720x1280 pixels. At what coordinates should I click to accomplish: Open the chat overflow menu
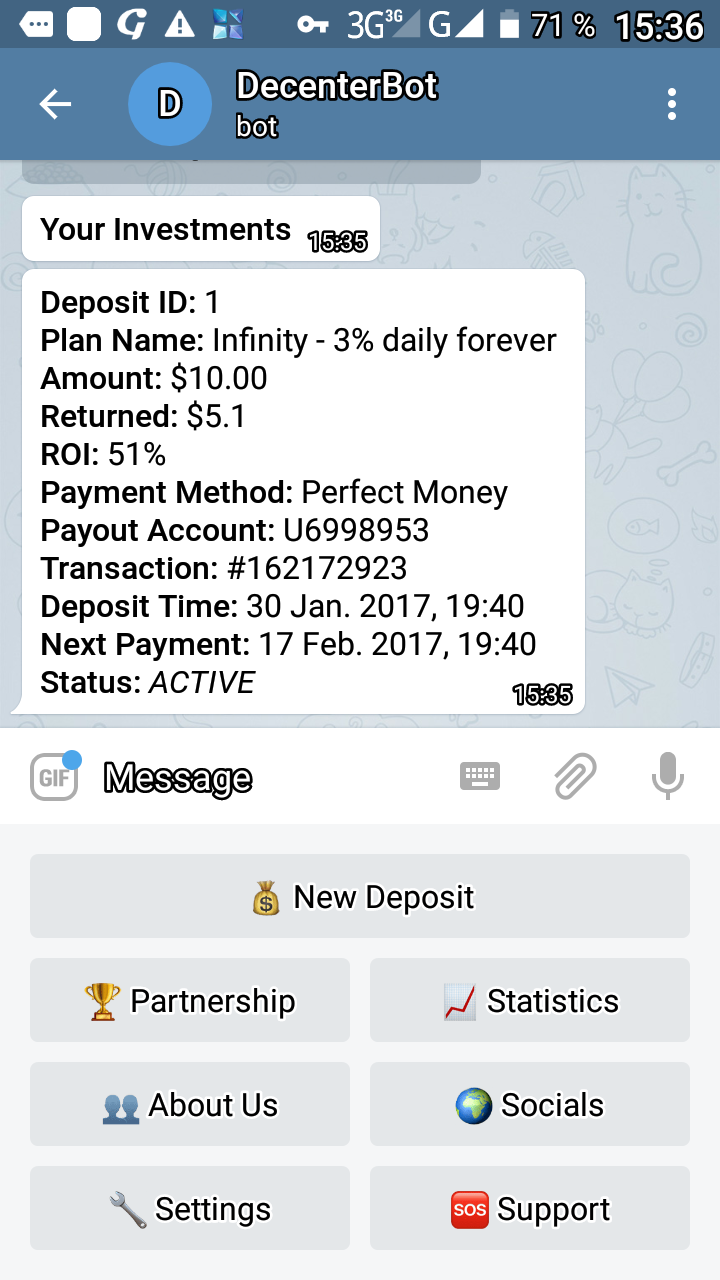coord(671,104)
